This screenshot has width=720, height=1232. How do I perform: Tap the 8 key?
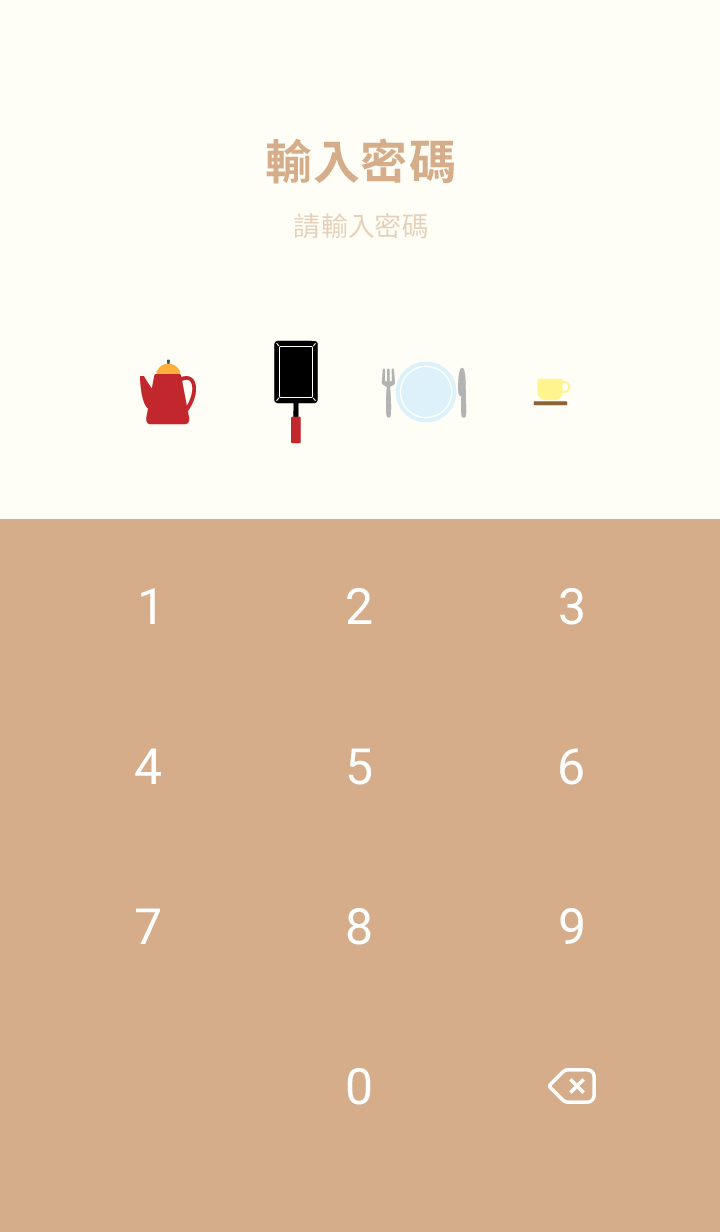[x=359, y=927]
